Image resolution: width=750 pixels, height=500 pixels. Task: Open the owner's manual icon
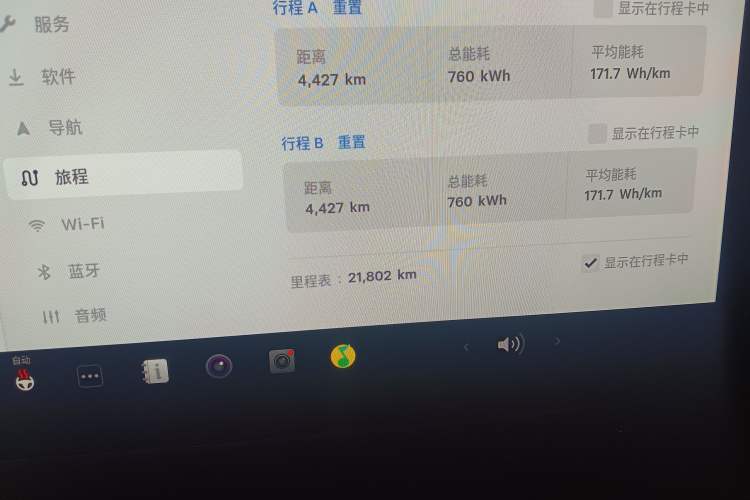[x=155, y=372]
